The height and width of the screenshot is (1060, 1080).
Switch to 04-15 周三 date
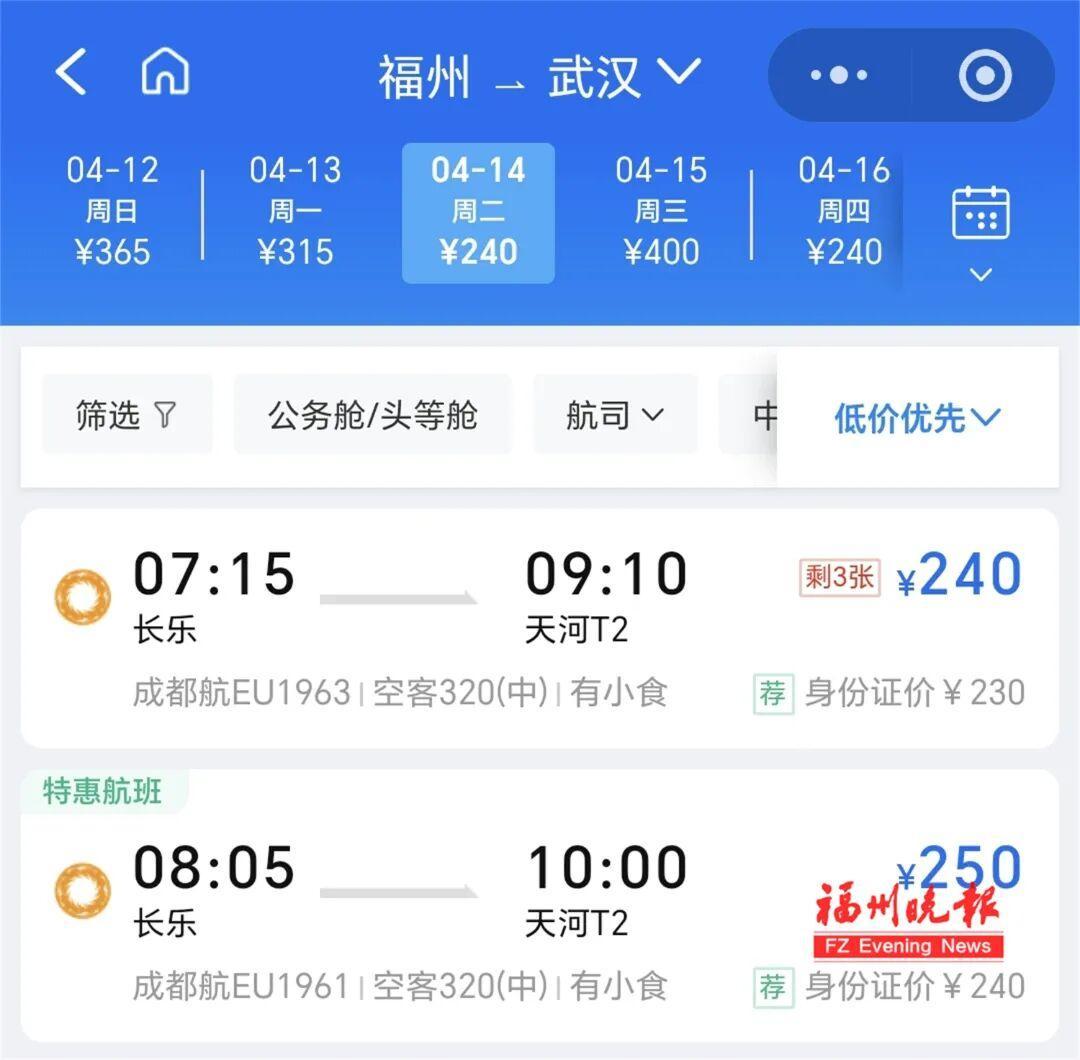[x=661, y=212]
